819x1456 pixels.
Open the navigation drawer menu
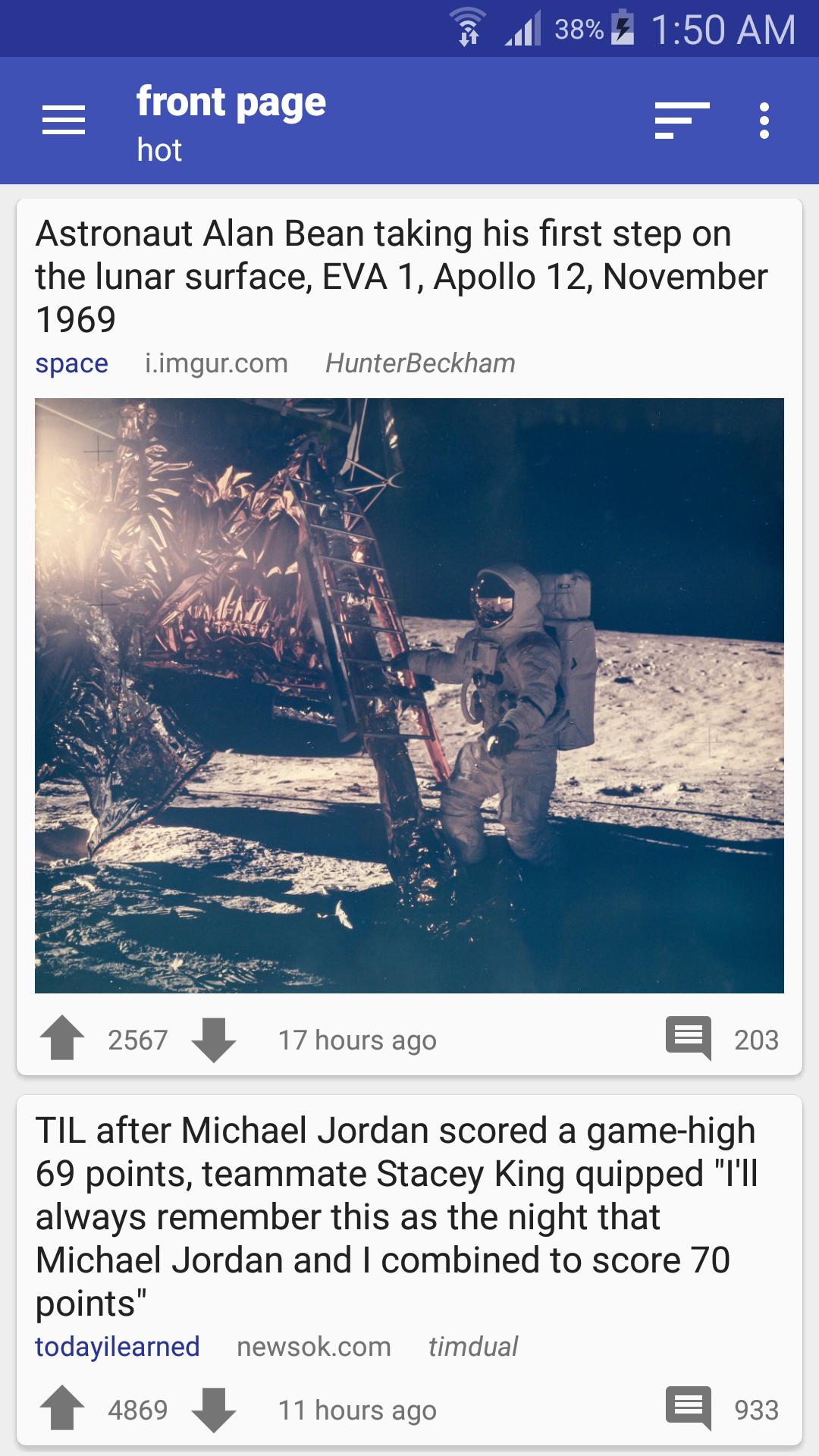point(64,121)
